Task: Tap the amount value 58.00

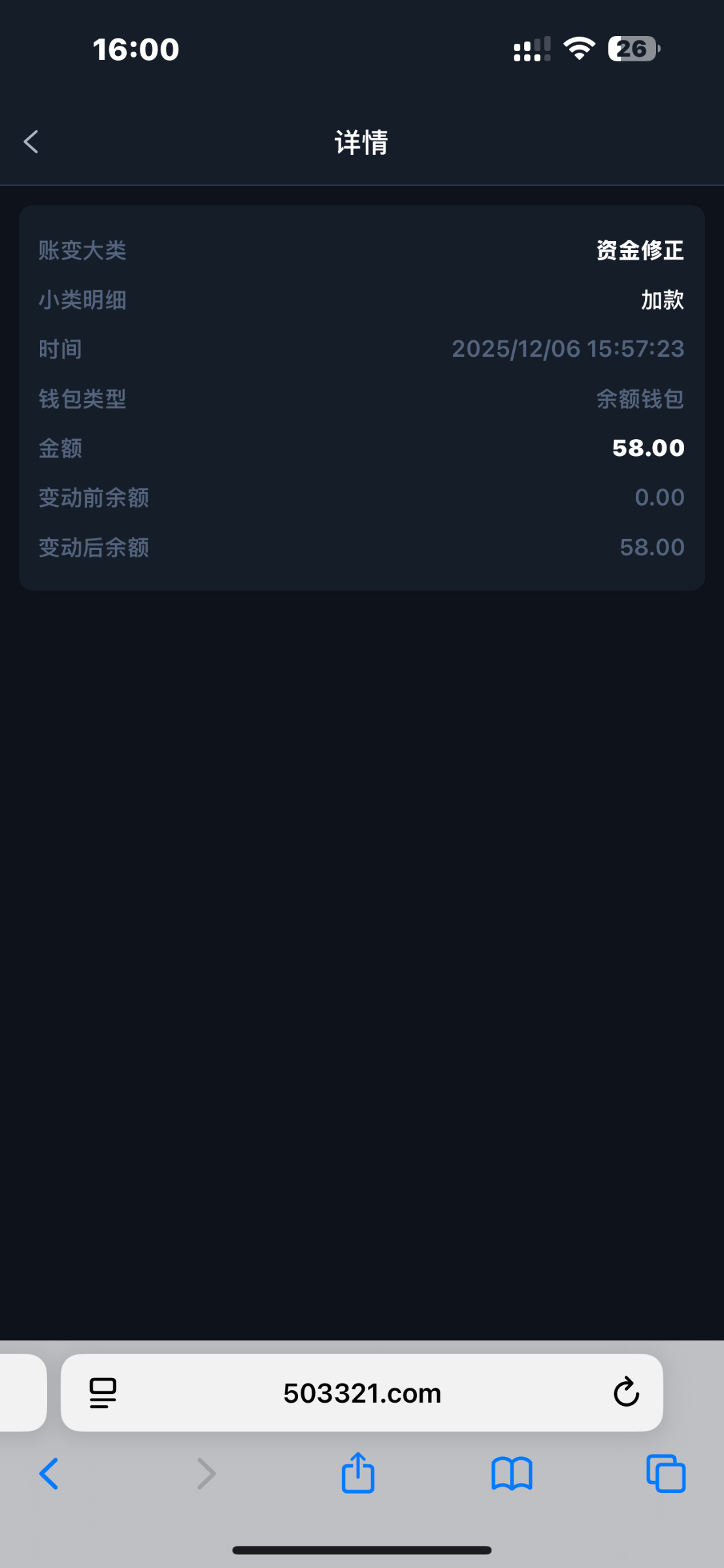Action: 648,448
